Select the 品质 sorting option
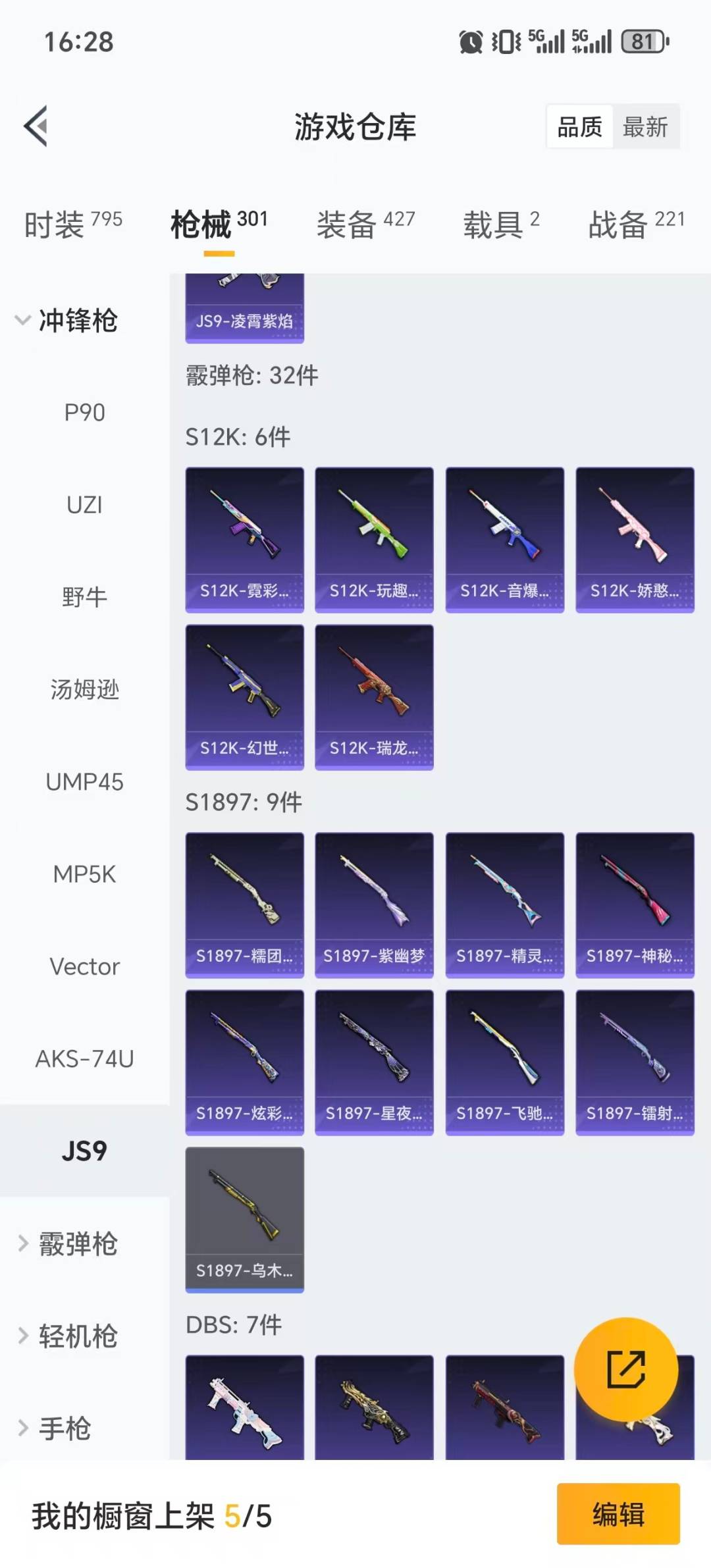This screenshot has height=1568, width=711. (579, 126)
